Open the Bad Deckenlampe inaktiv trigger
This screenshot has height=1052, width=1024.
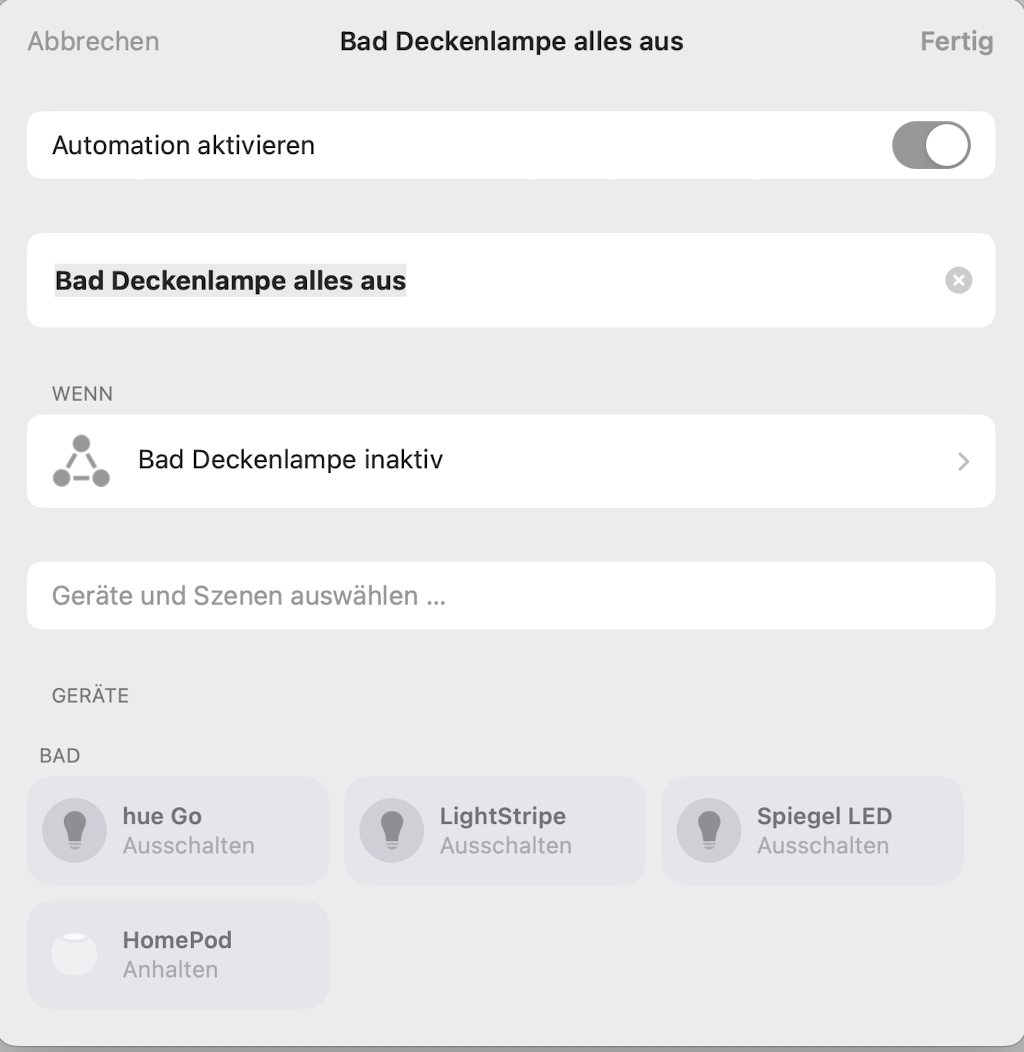(510, 461)
